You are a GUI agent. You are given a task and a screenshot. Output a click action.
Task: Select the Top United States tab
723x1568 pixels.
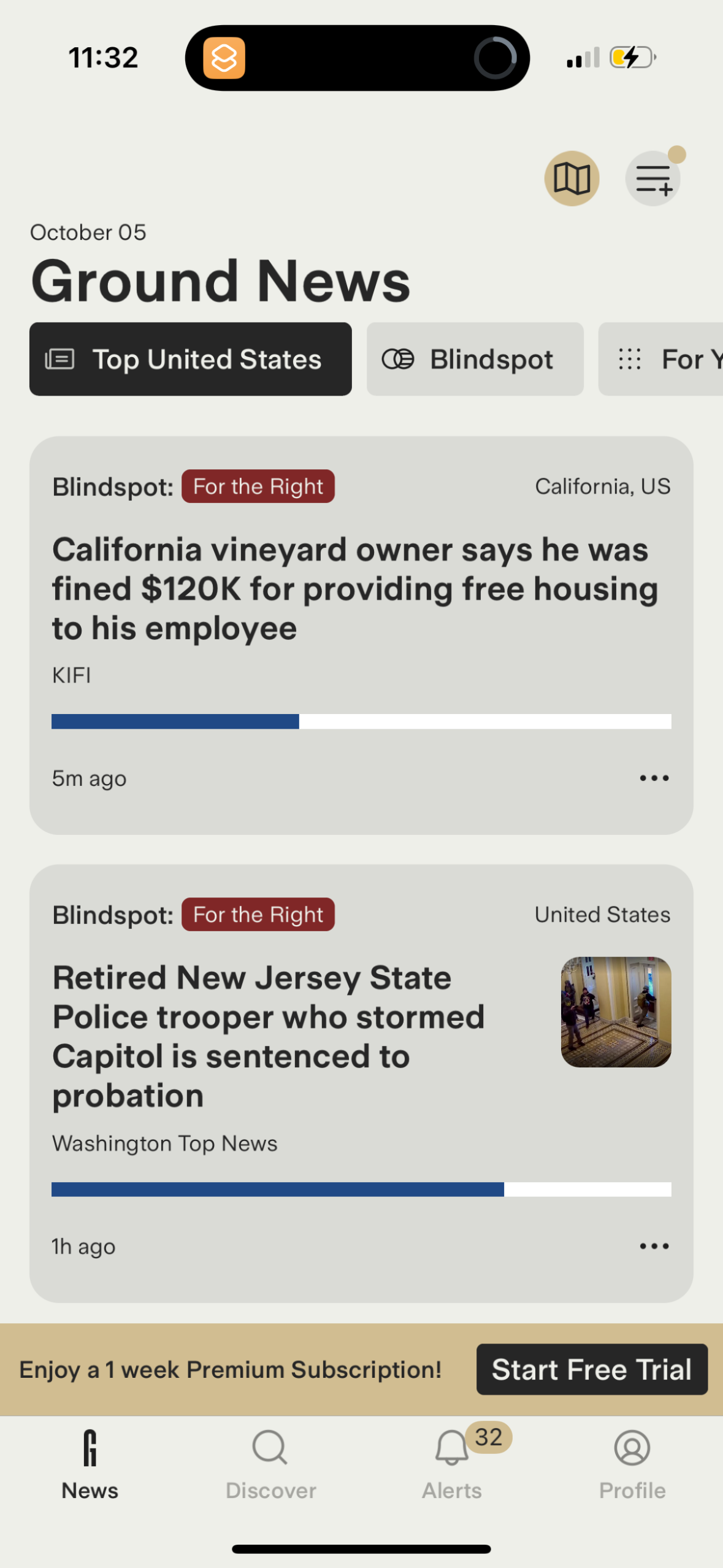(190, 359)
